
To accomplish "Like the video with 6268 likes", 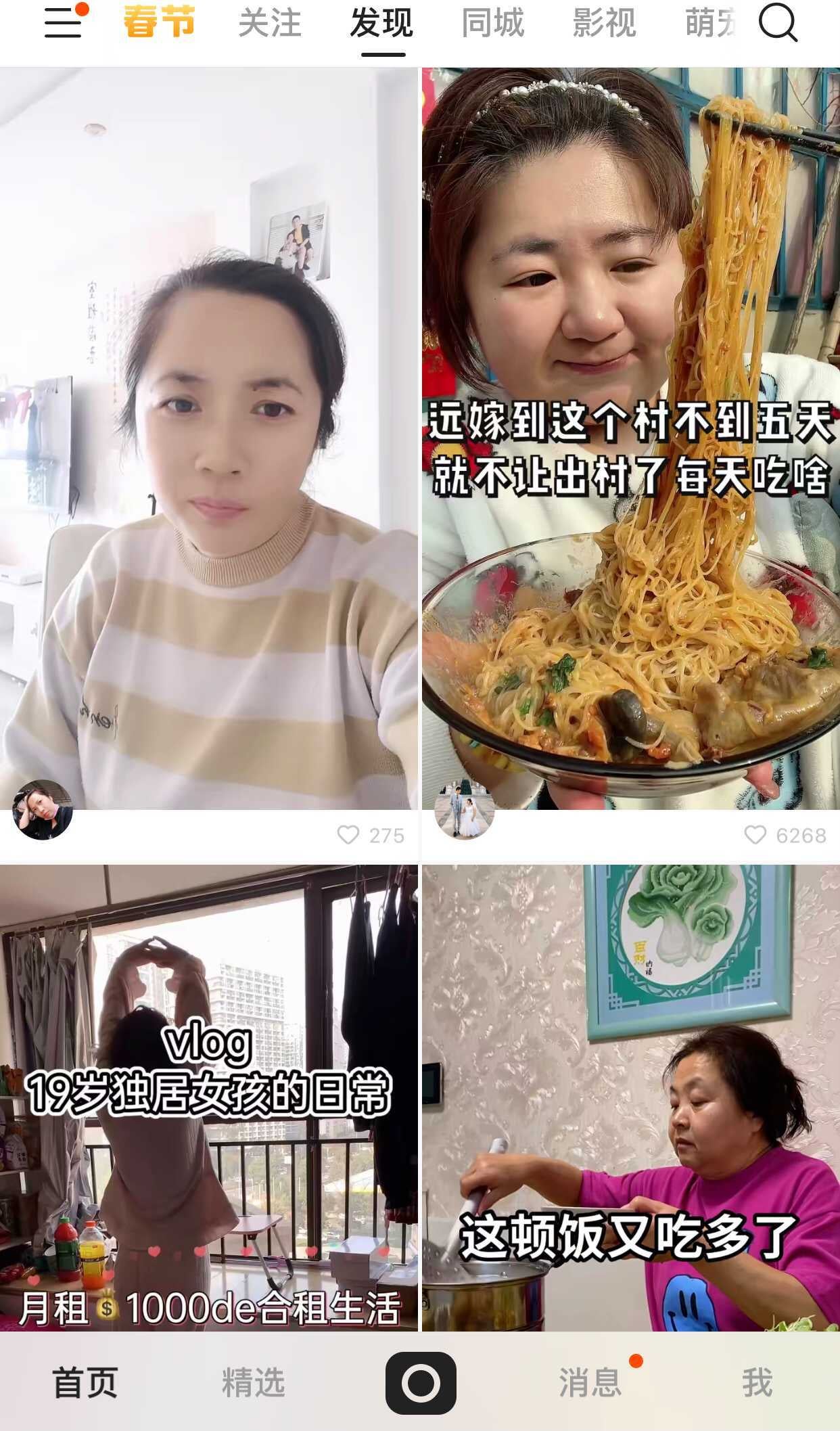I will pyautogui.click(x=755, y=835).
